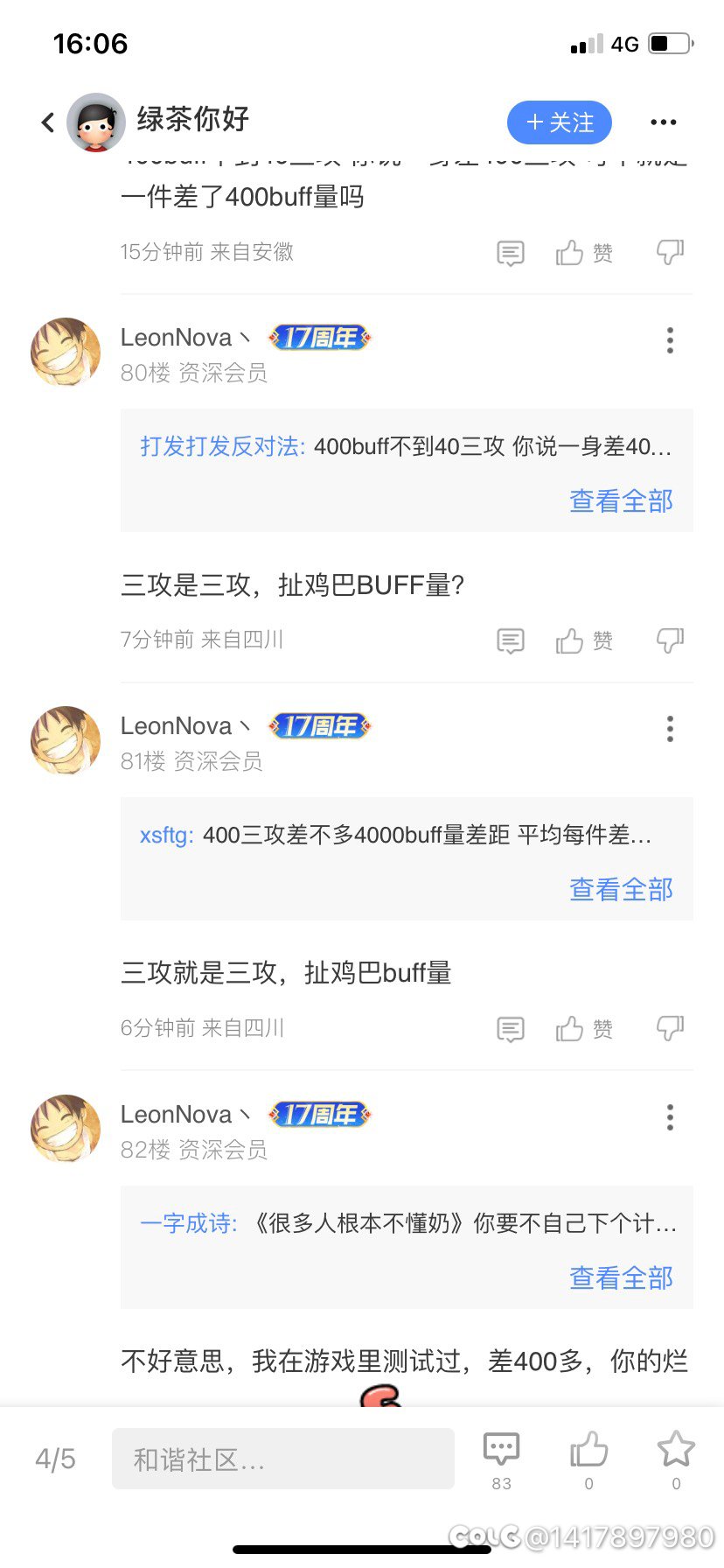
Task: Reply to the 7分钟前 comment
Action: pos(511,641)
